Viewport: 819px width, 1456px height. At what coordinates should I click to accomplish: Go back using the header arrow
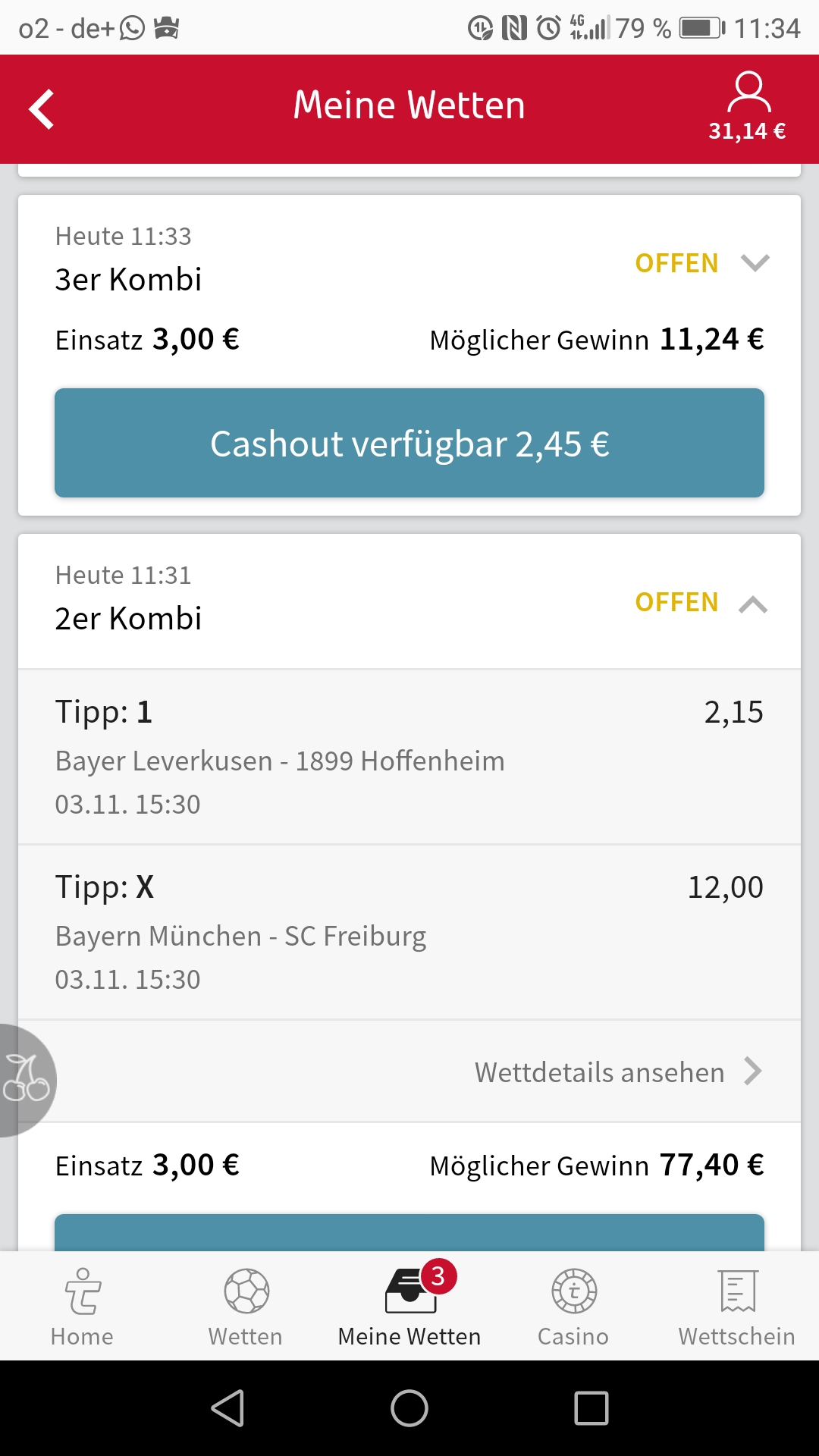click(x=42, y=109)
